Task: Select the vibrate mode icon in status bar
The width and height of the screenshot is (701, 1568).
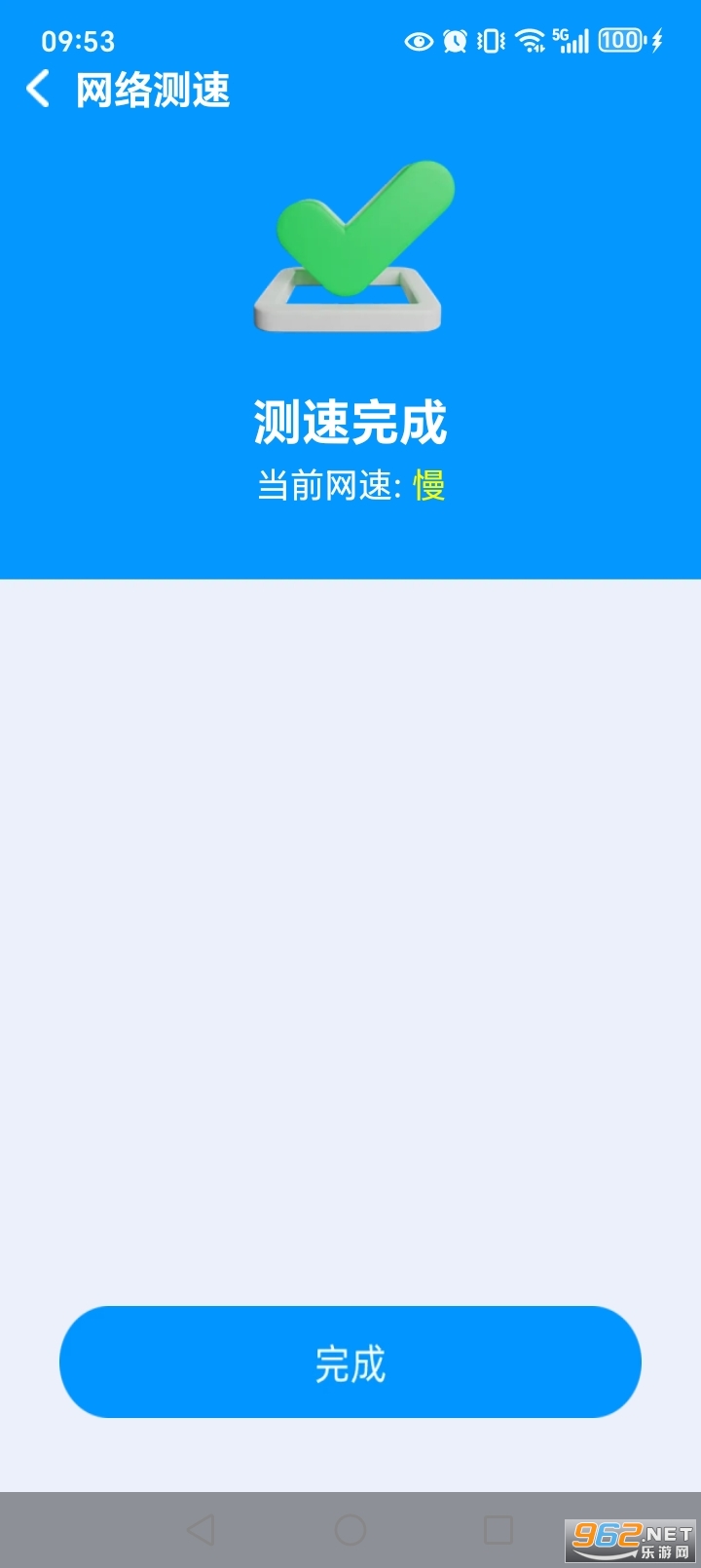Action: 489,41
